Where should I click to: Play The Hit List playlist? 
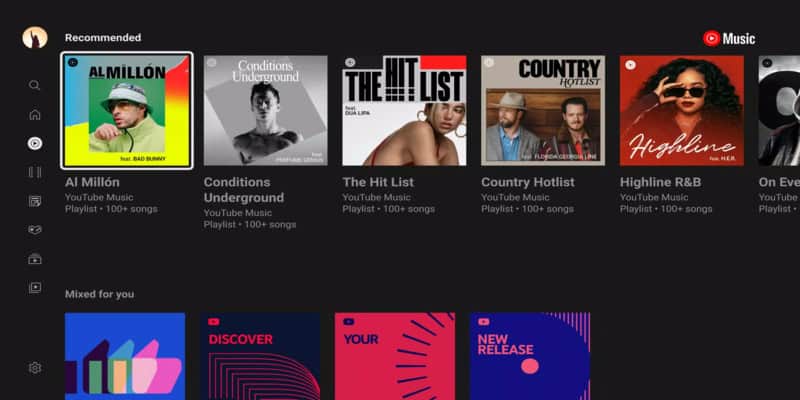pos(404,110)
